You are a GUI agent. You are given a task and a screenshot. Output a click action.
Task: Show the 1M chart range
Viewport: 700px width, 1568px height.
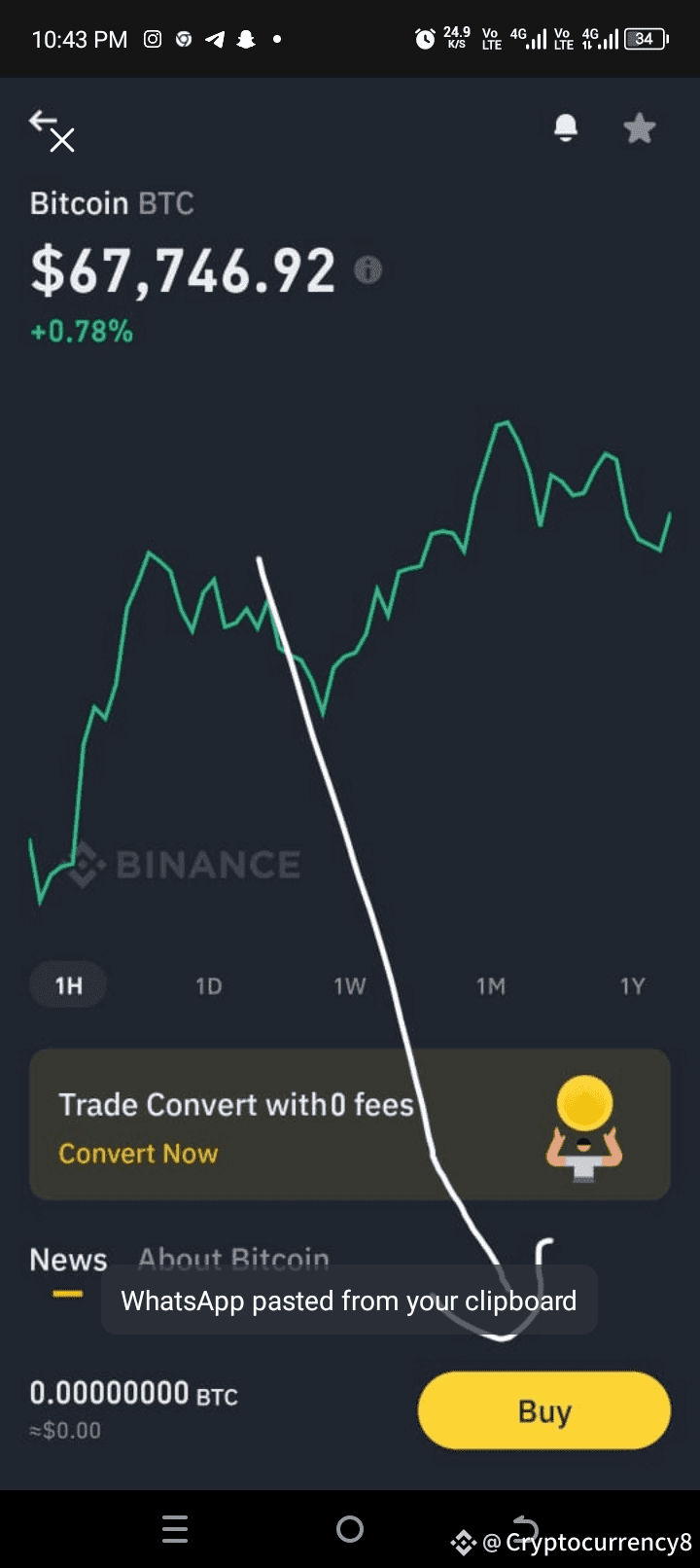(x=491, y=985)
